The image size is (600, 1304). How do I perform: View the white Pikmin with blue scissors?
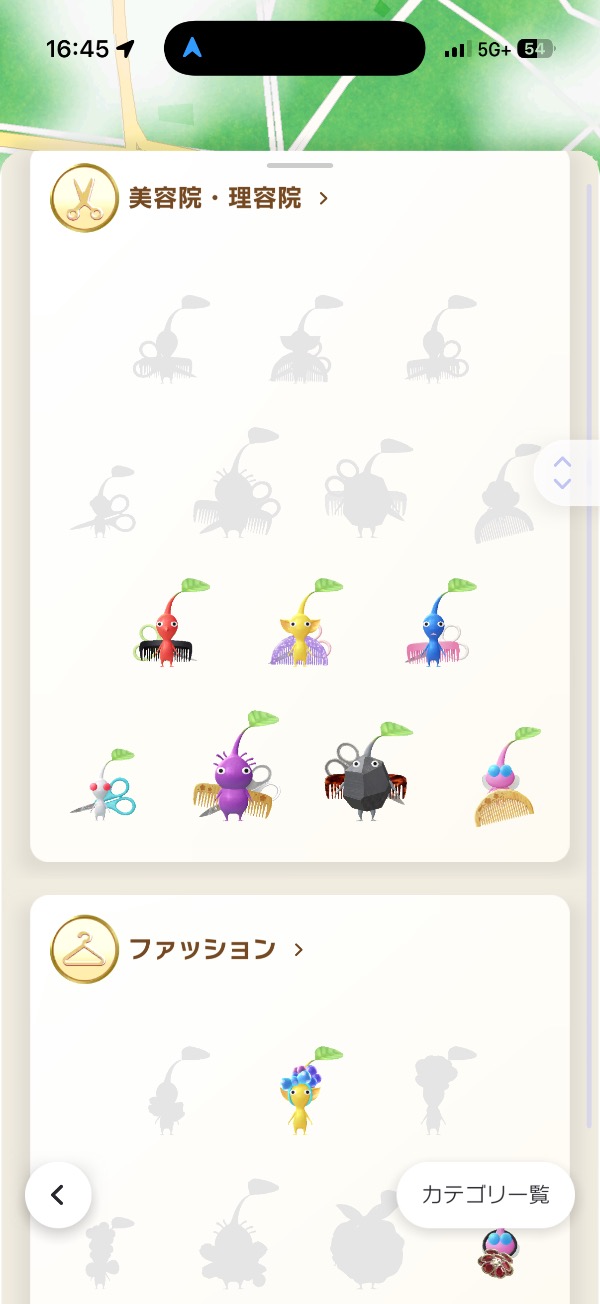(104, 789)
